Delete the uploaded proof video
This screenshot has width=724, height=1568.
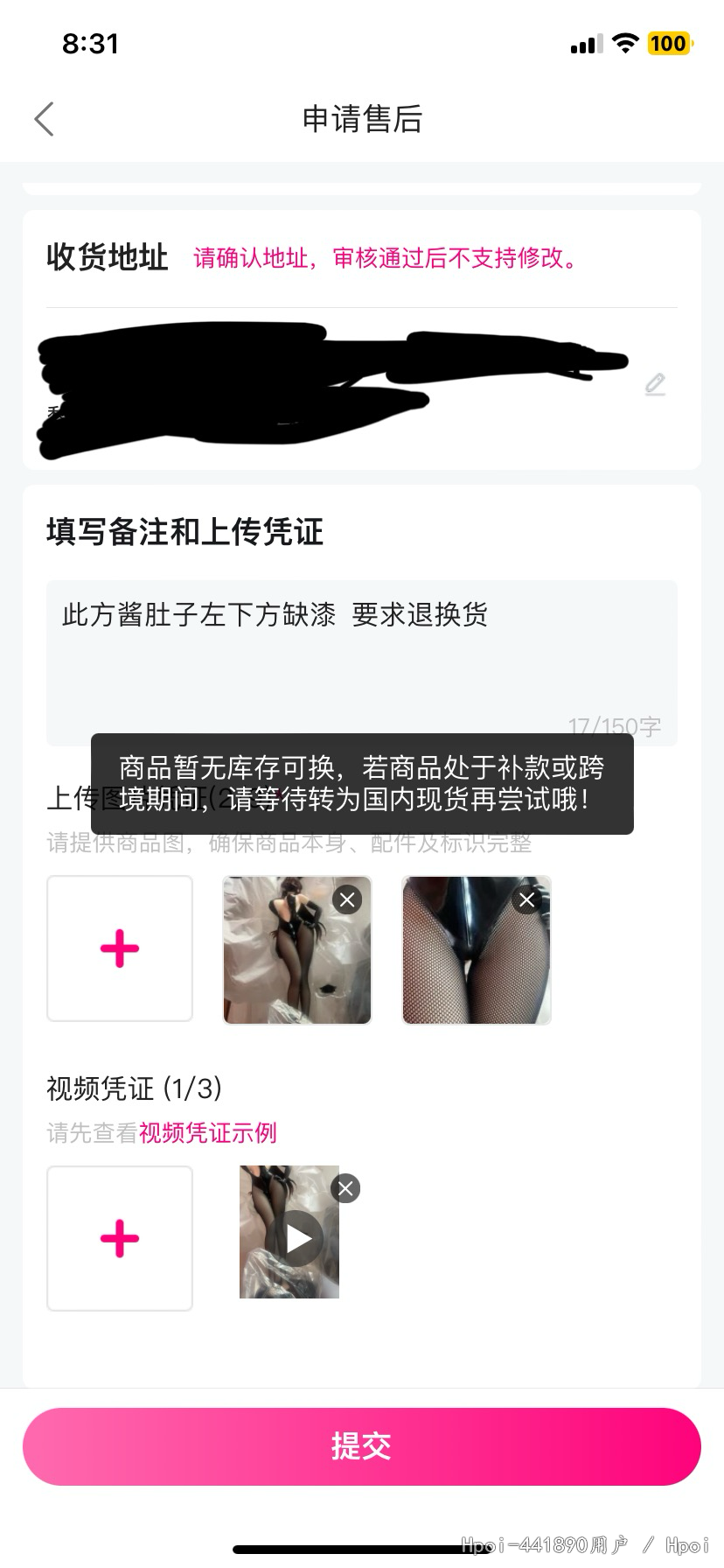[x=346, y=1188]
